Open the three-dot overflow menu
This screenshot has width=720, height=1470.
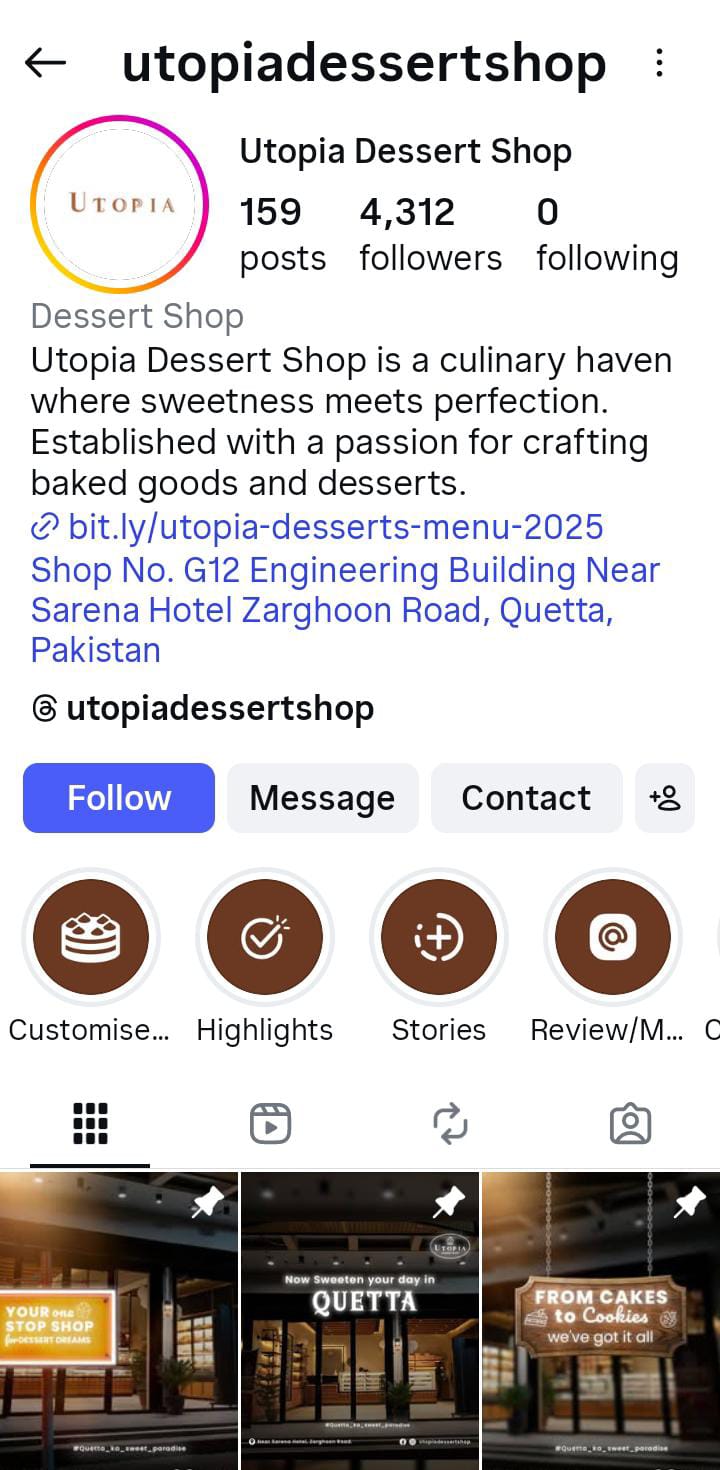[x=659, y=63]
